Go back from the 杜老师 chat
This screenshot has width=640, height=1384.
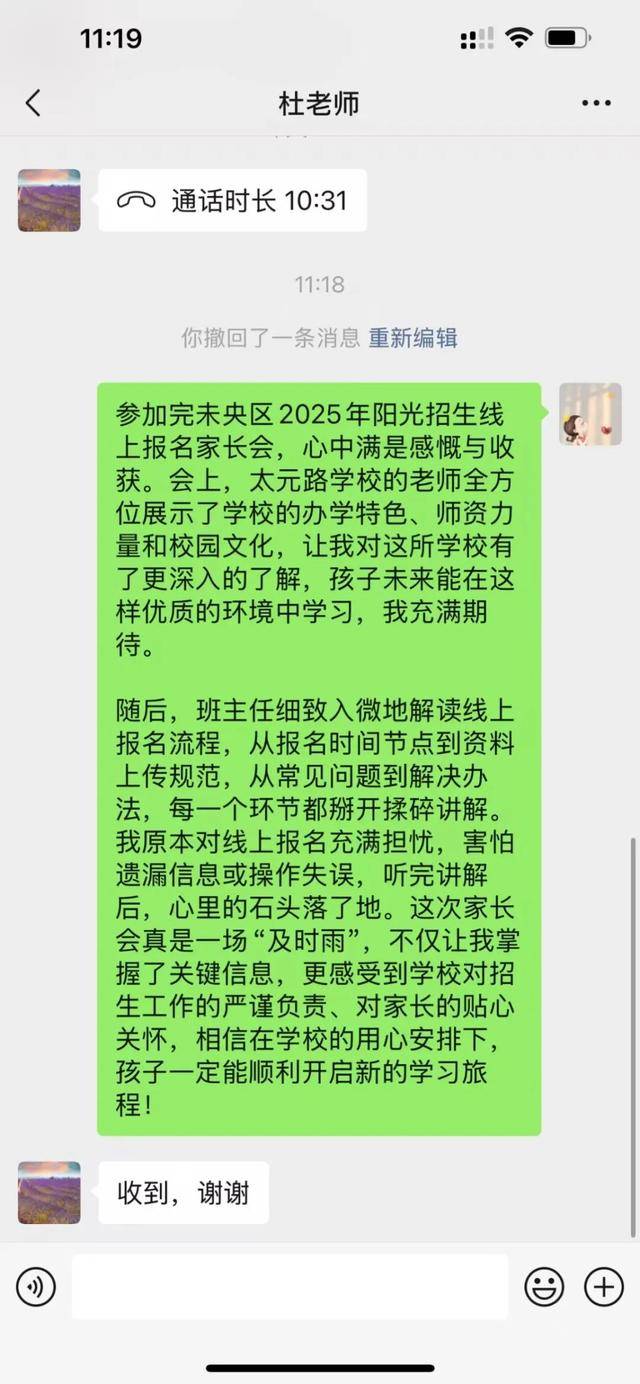pos(33,103)
